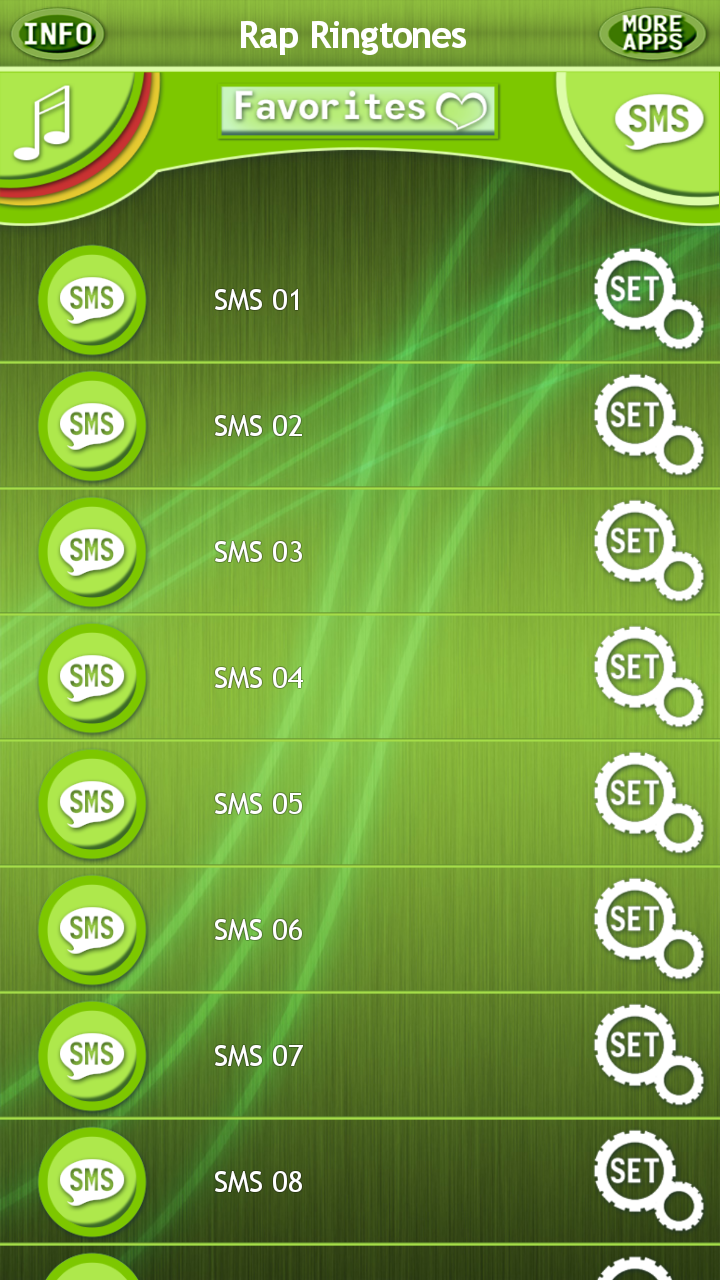
Task: Tap the SMS bubble icon beside SMS 03
Action: point(92,551)
